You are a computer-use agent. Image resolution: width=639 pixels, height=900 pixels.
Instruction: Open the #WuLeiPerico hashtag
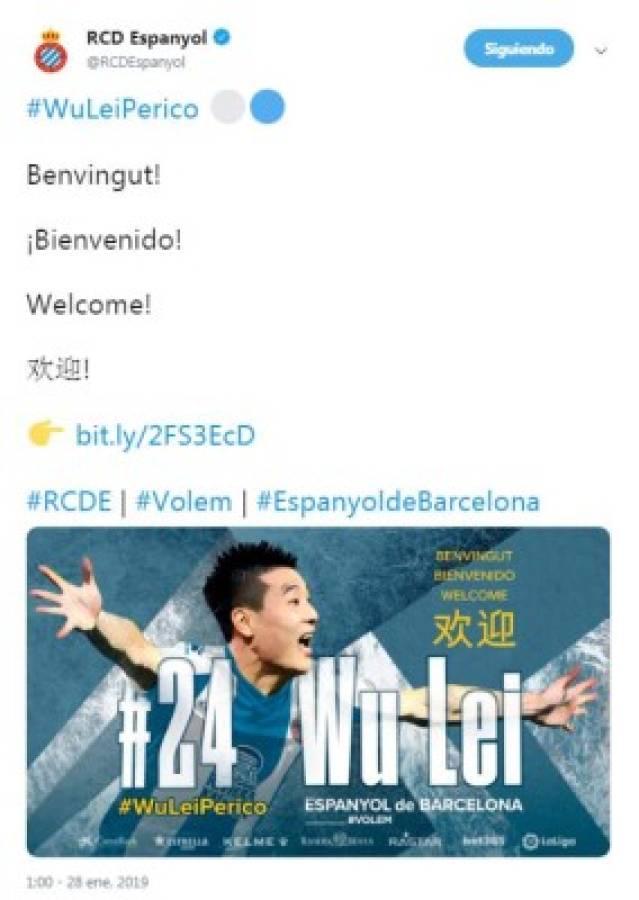(x=113, y=108)
